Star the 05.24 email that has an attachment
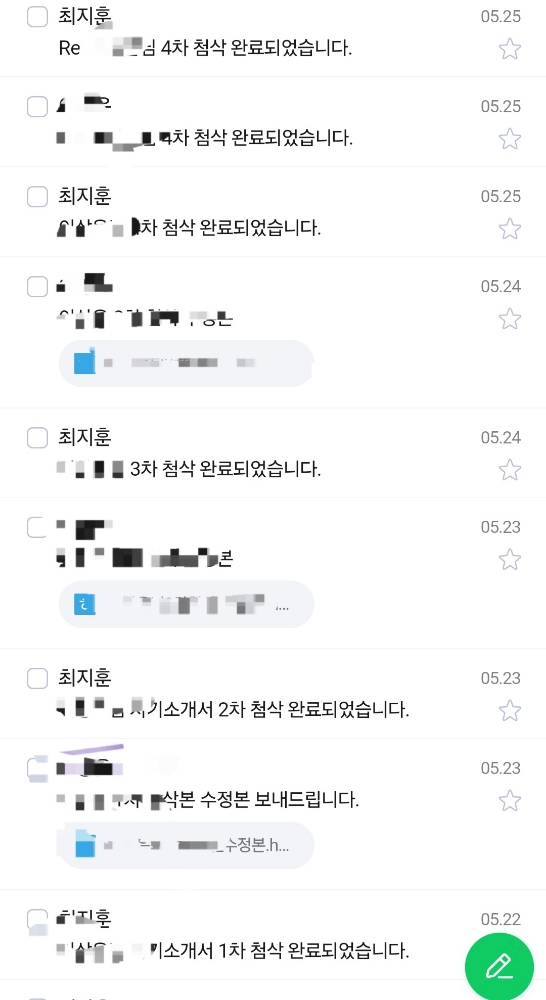 coord(510,318)
